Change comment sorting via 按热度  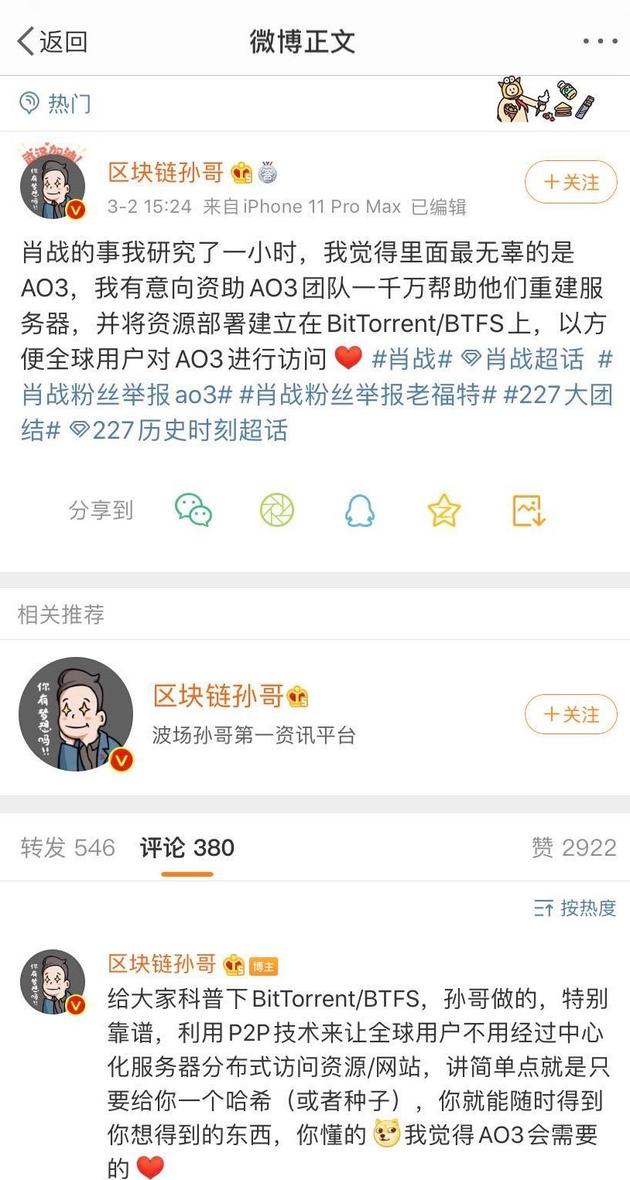tap(575, 908)
